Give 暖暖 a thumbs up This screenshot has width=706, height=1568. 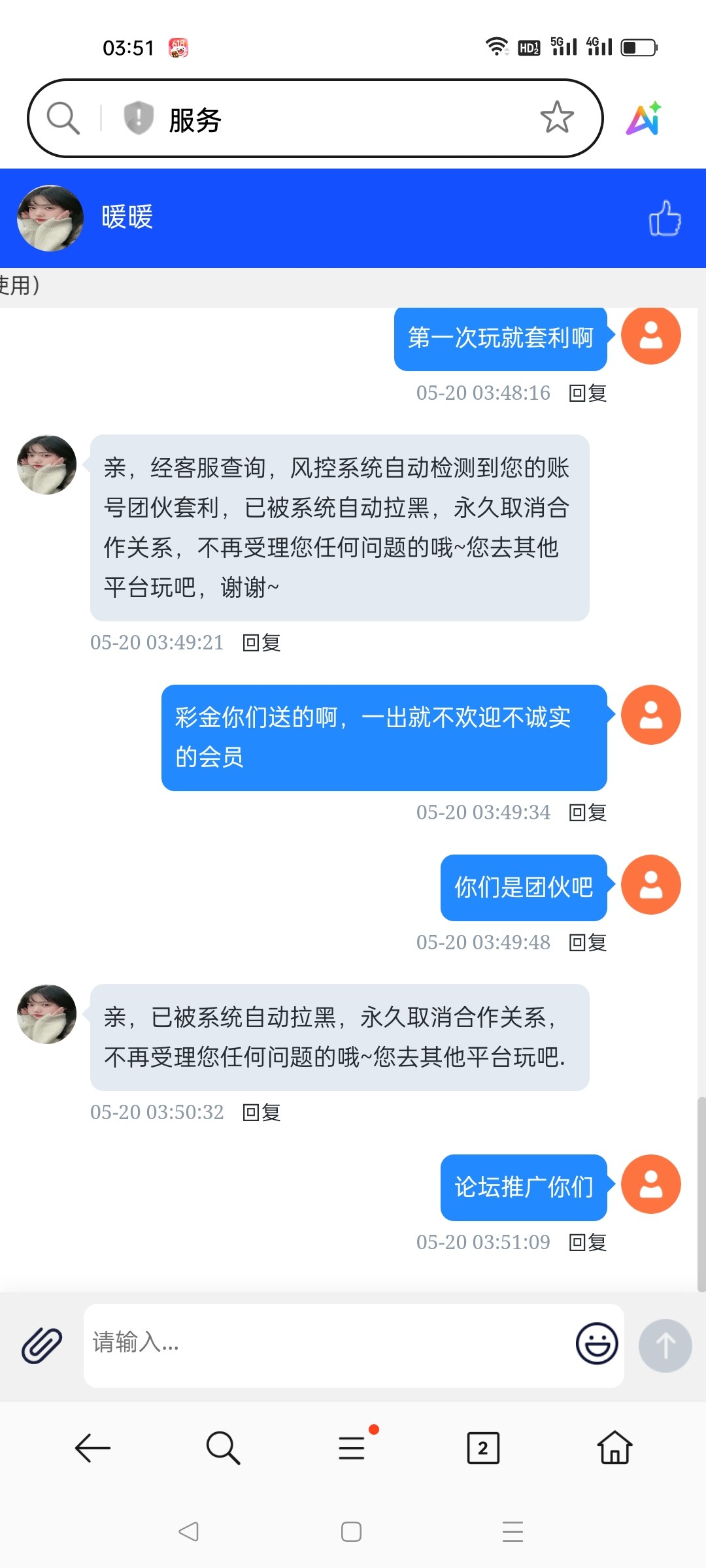click(x=664, y=218)
